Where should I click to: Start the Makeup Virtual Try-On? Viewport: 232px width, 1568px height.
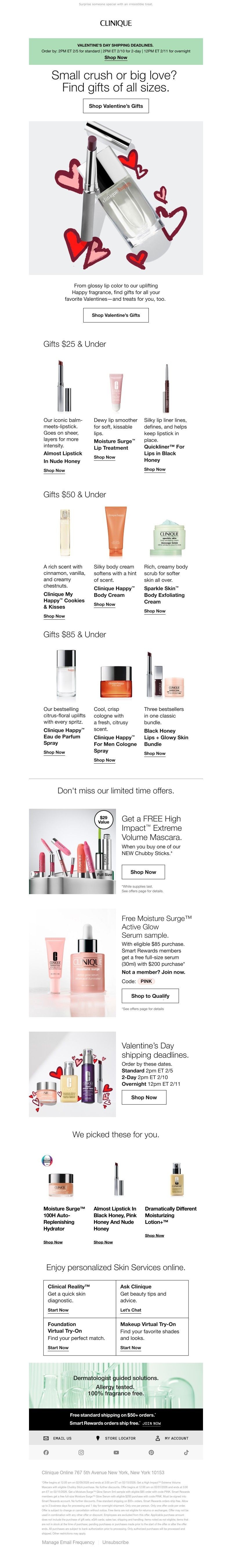131,1348
